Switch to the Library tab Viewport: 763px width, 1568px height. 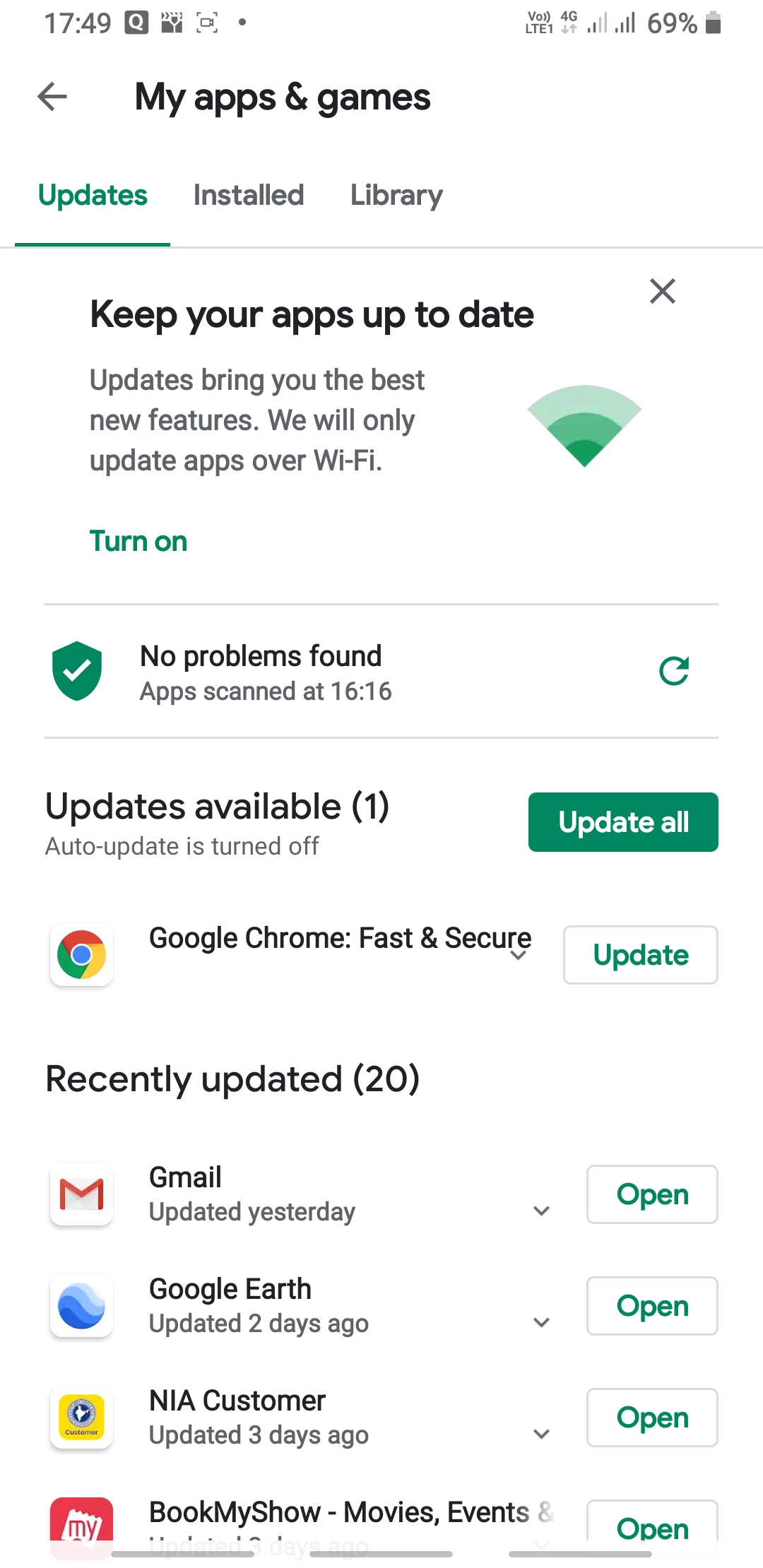pos(396,196)
